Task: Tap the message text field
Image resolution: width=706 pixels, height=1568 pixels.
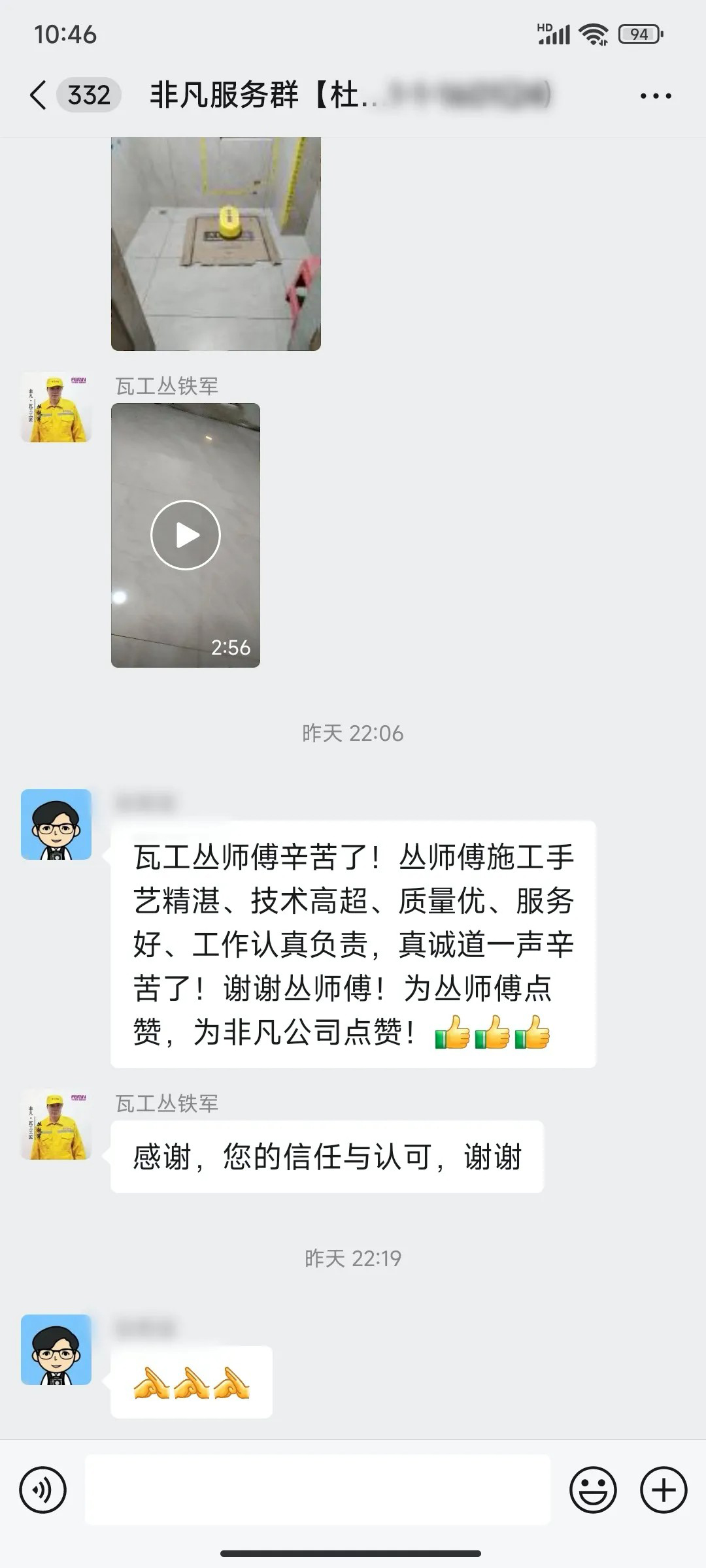Action: click(318, 1490)
